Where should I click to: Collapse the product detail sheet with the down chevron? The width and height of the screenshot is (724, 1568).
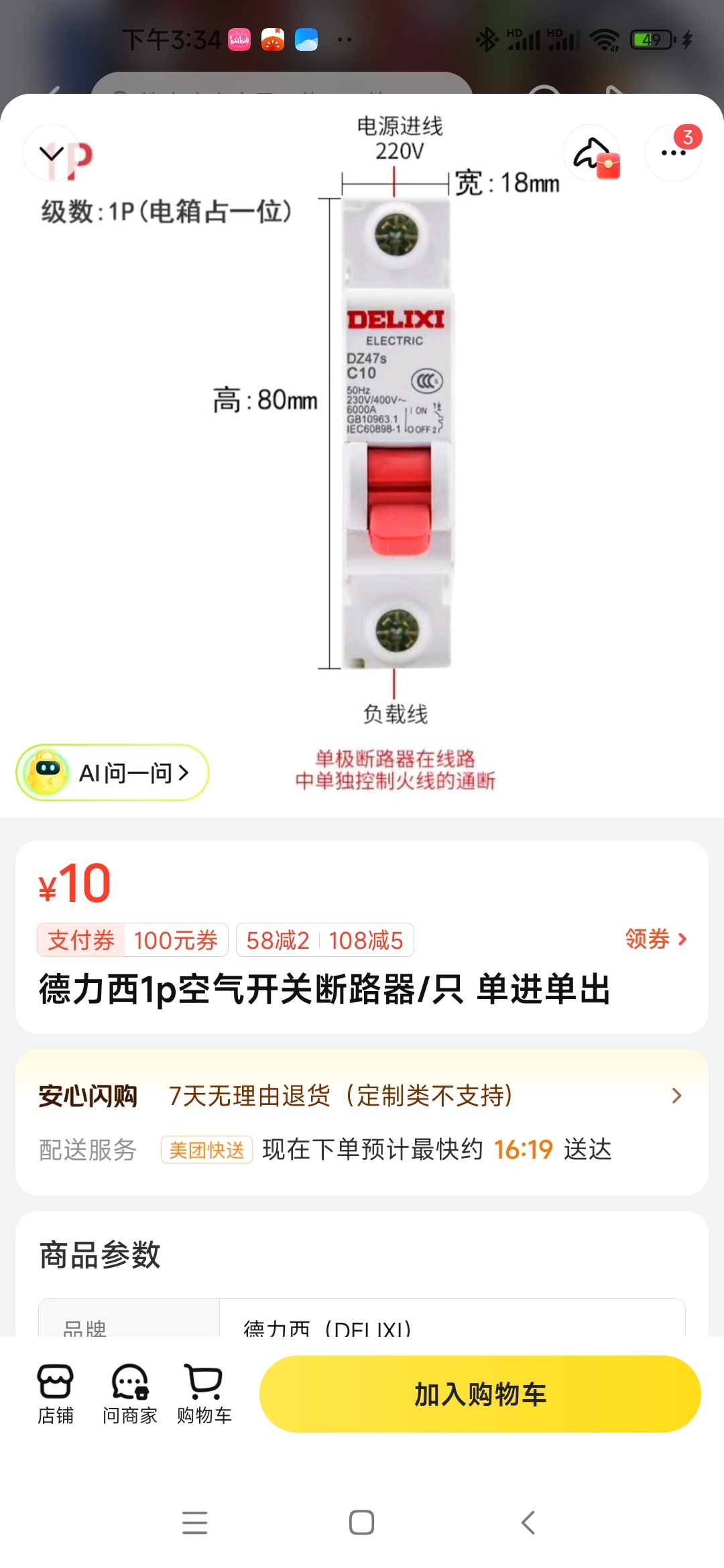click(x=52, y=153)
